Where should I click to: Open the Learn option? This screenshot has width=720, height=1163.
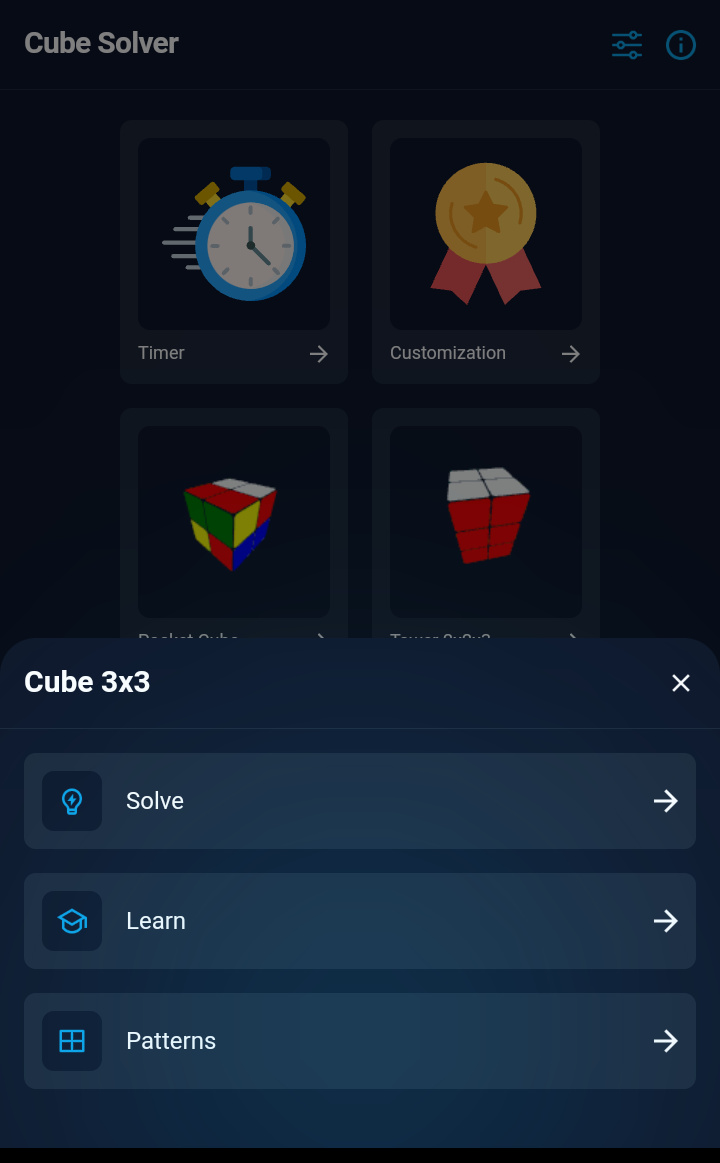pyautogui.click(x=360, y=921)
